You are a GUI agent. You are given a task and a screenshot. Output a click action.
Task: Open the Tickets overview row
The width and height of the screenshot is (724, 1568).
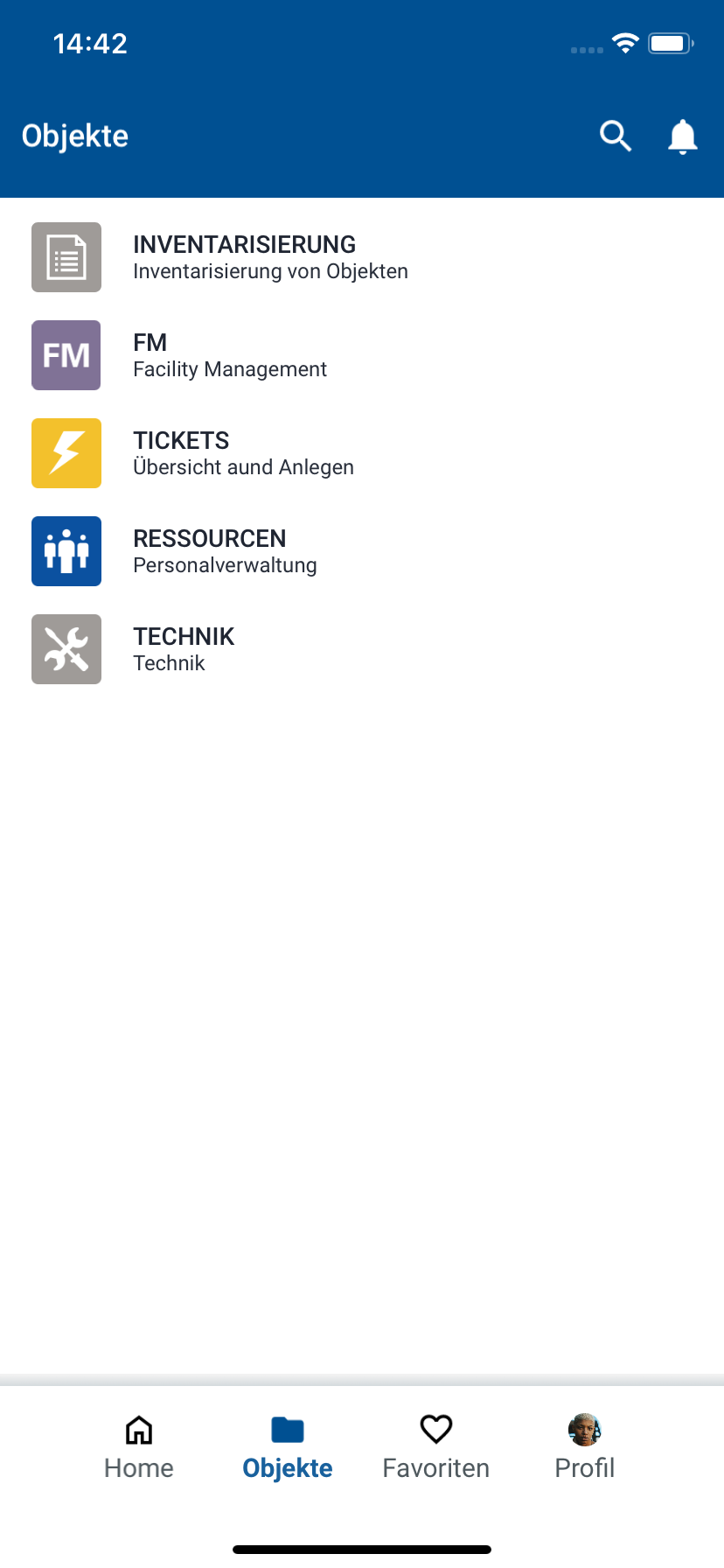[243, 453]
